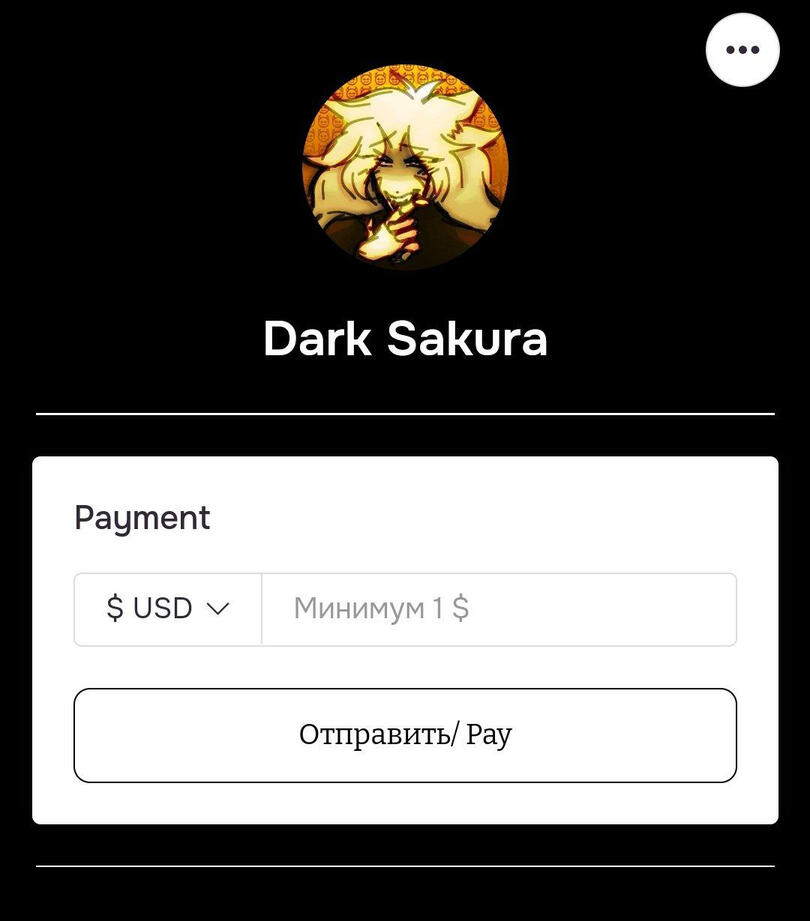Focus the payment amount field

coord(498,608)
